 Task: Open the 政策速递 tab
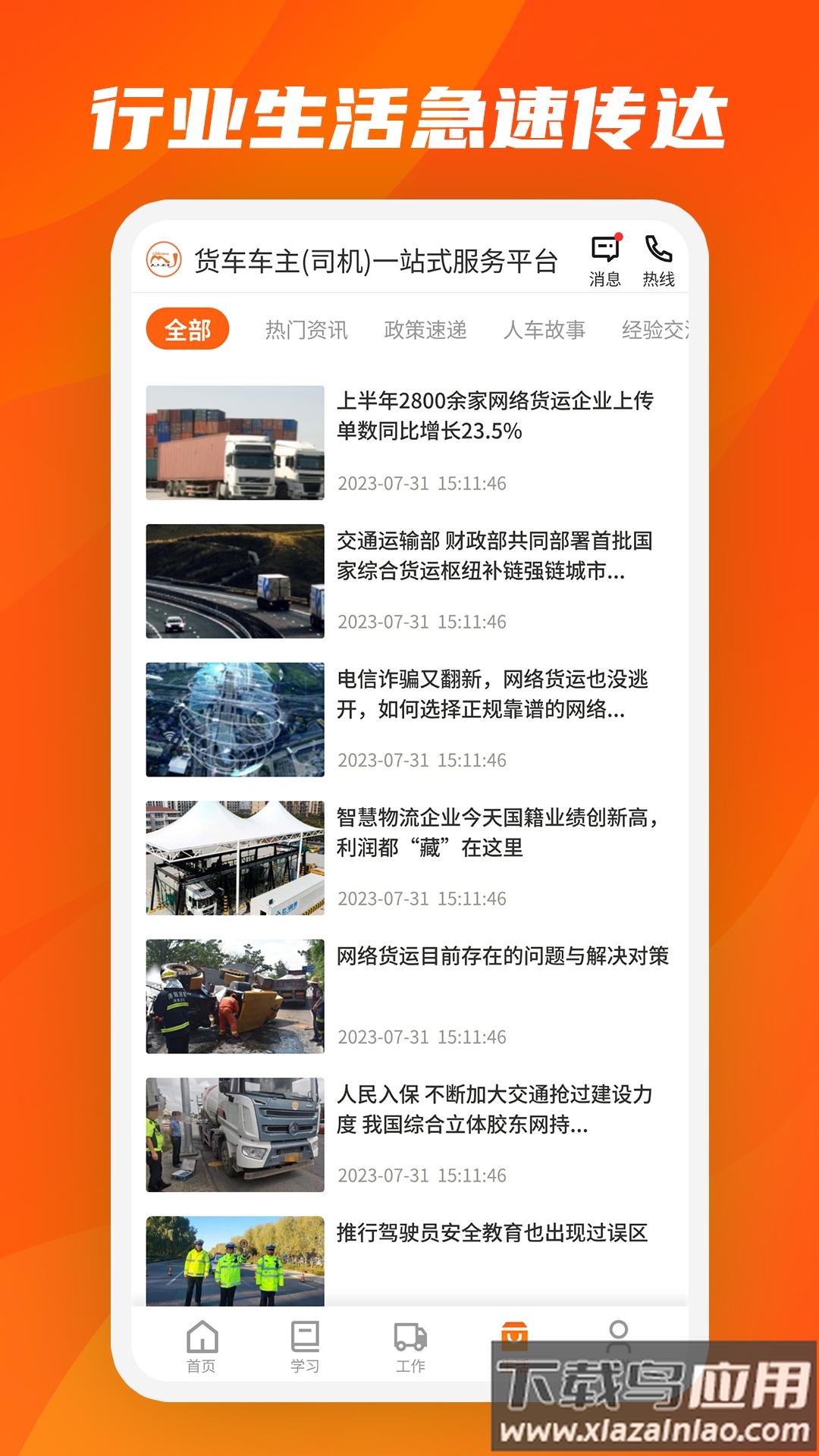click(427, 329)
